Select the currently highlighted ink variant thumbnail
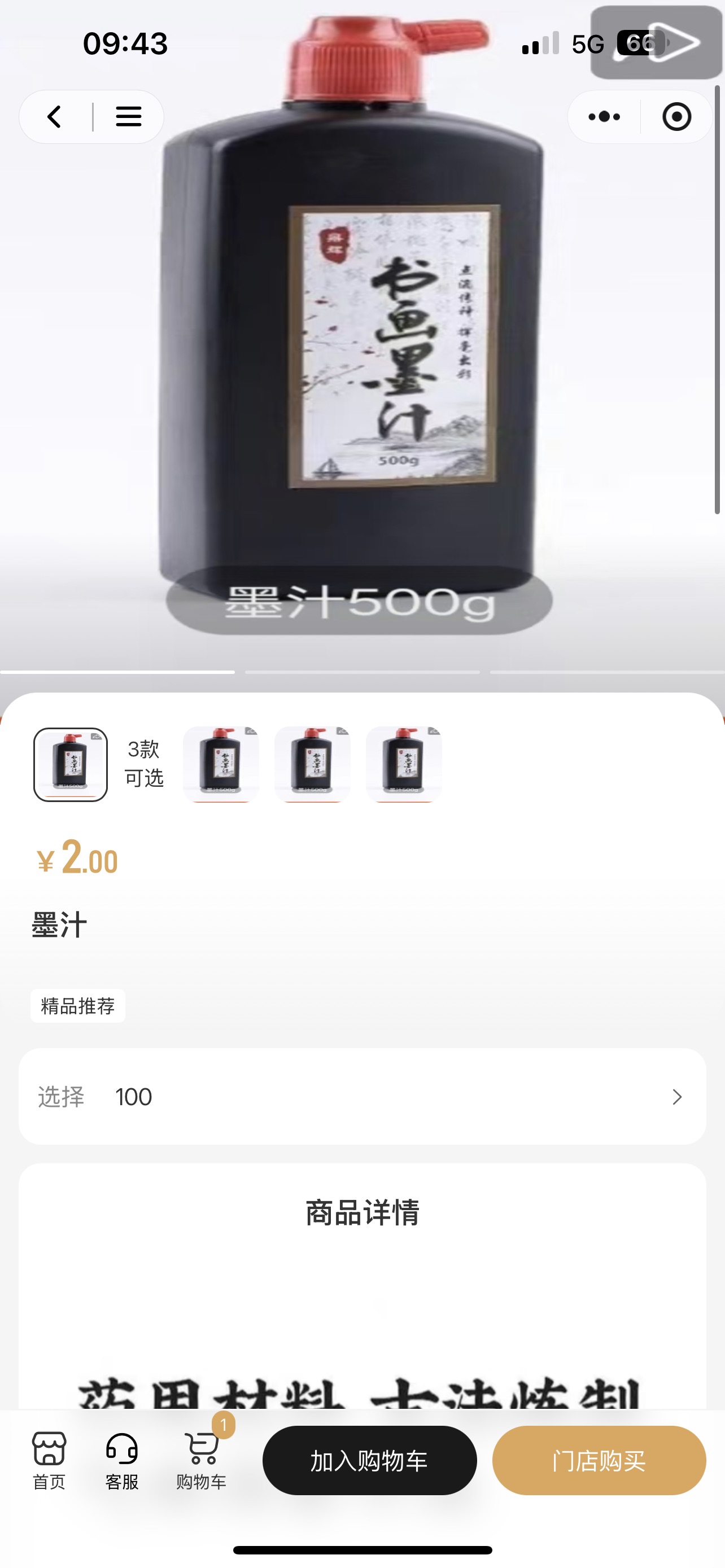The width and height of the screenshot is (725, 1568). tap(71, 764)
